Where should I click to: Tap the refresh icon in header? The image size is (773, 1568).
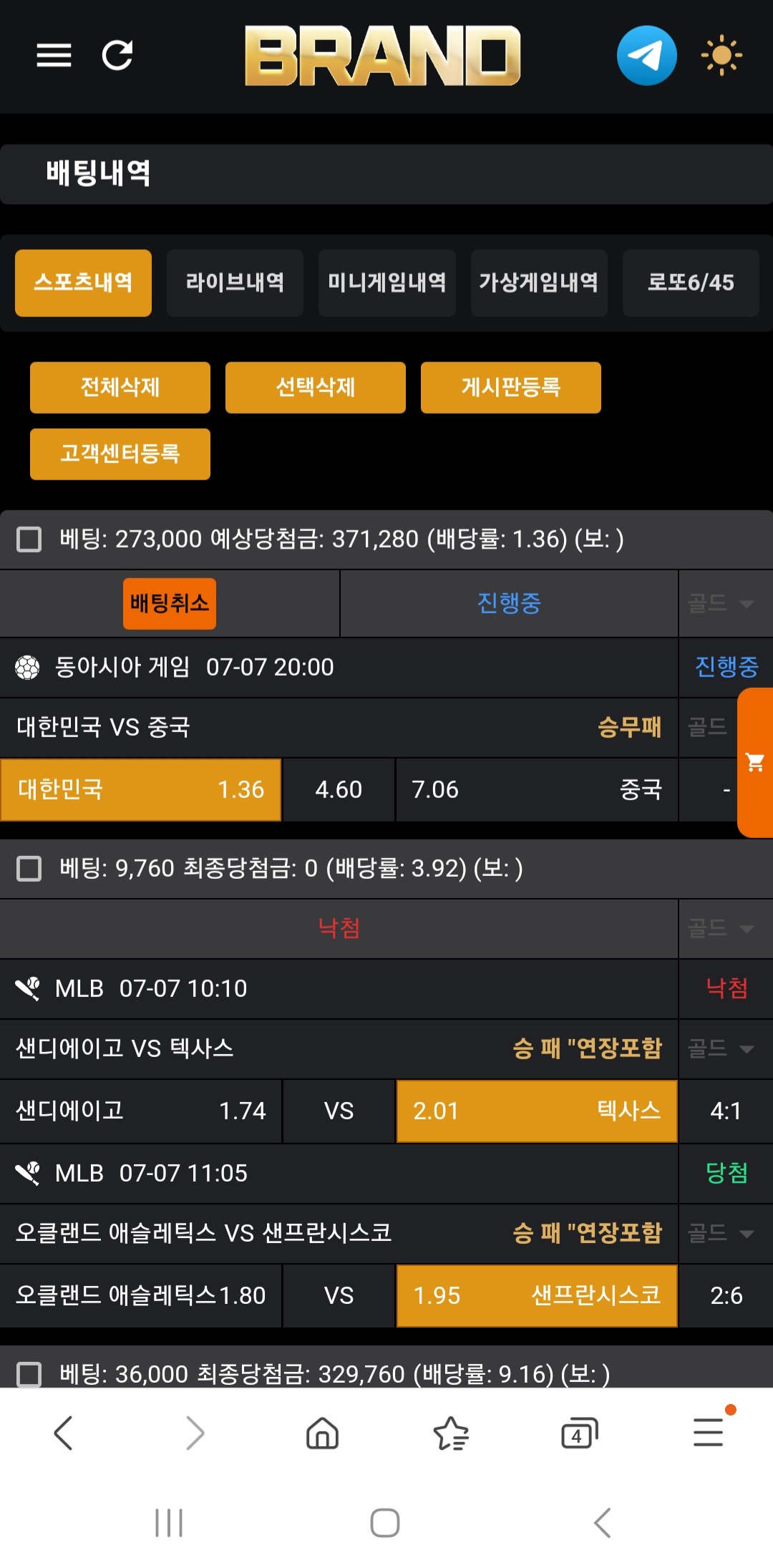coord(117,55)
